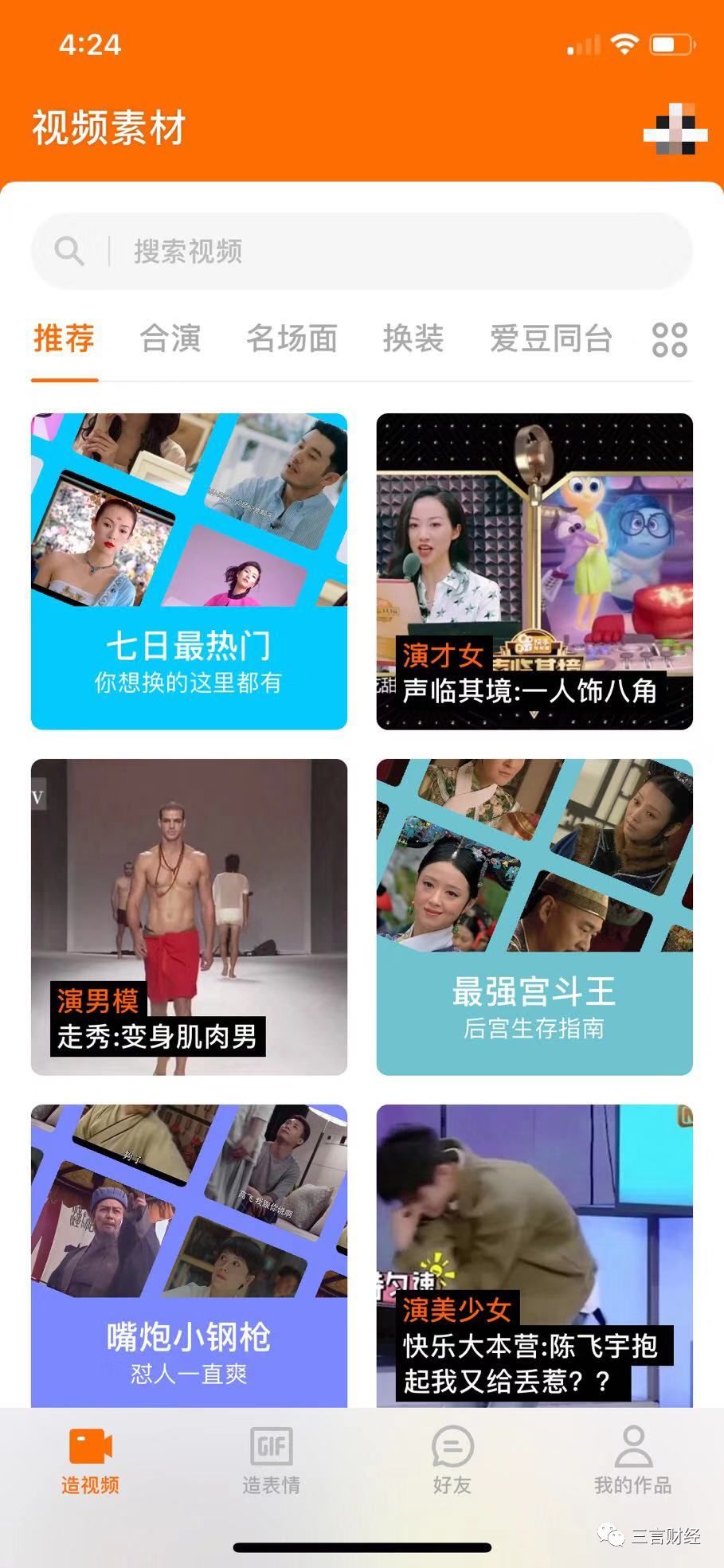
Task: Open the 嘴炮小钢枪 collection card
Action: pos(189,1254)
